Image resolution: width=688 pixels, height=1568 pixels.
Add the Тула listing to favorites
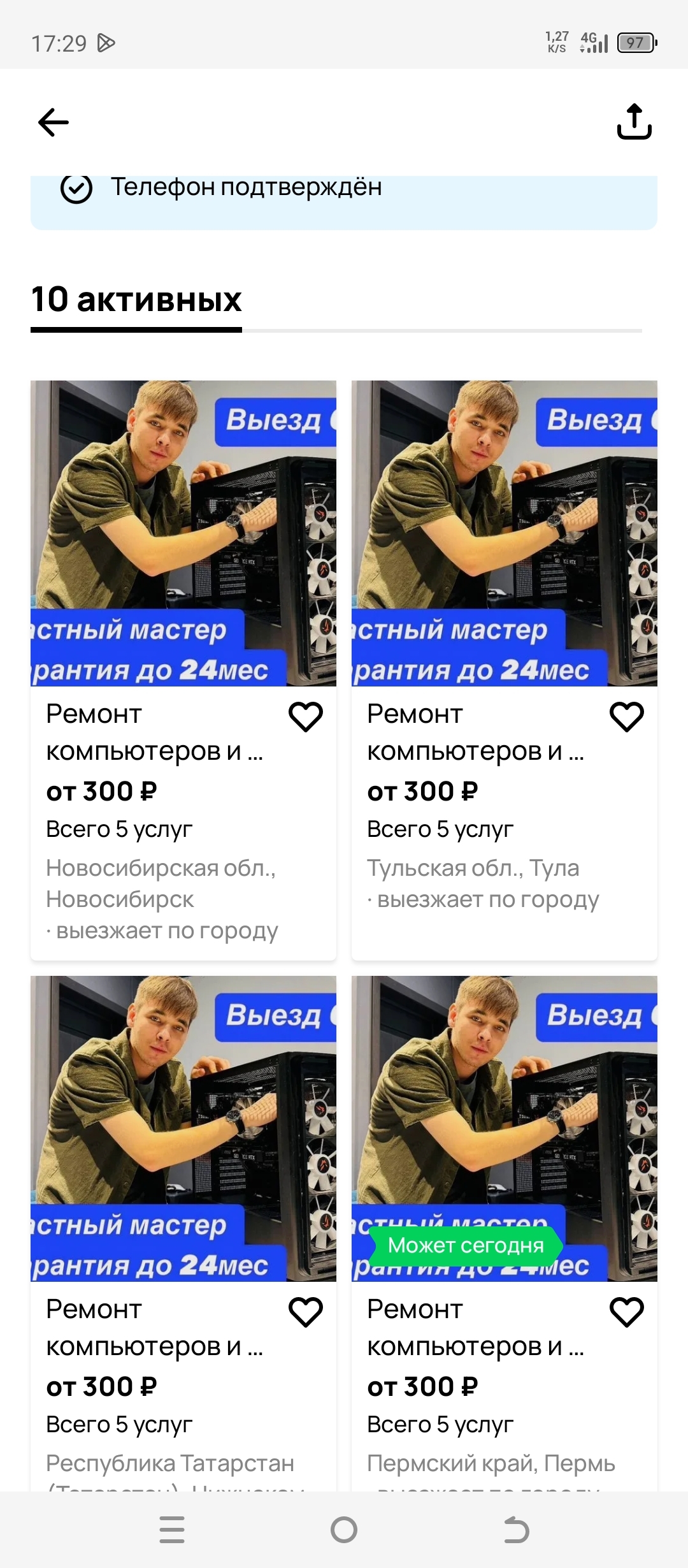(627, 716)
